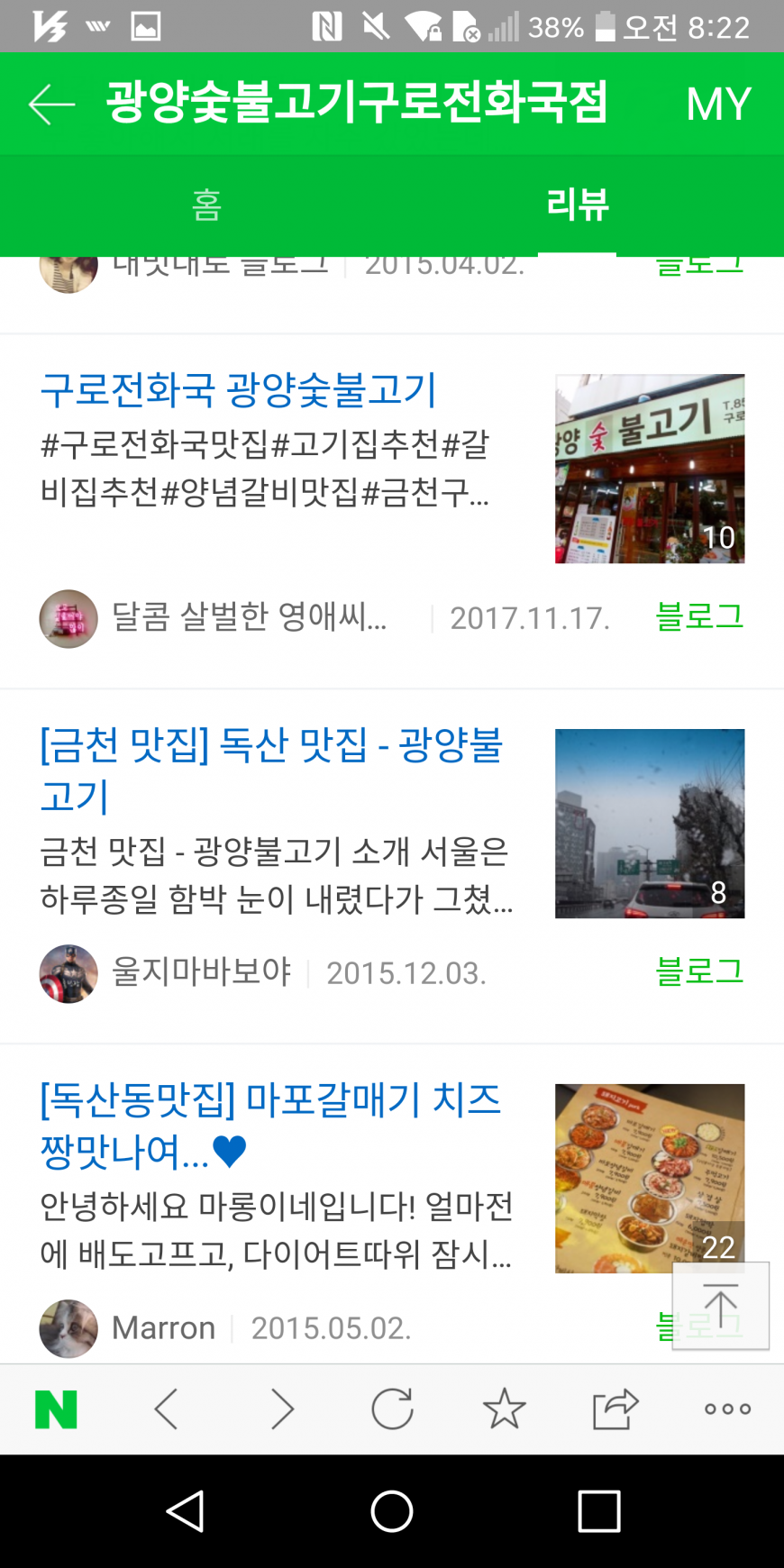Open the review titled 구로전화국 광양숯불고기
Screen dimensions: 784x1568
tap(239, 390)
